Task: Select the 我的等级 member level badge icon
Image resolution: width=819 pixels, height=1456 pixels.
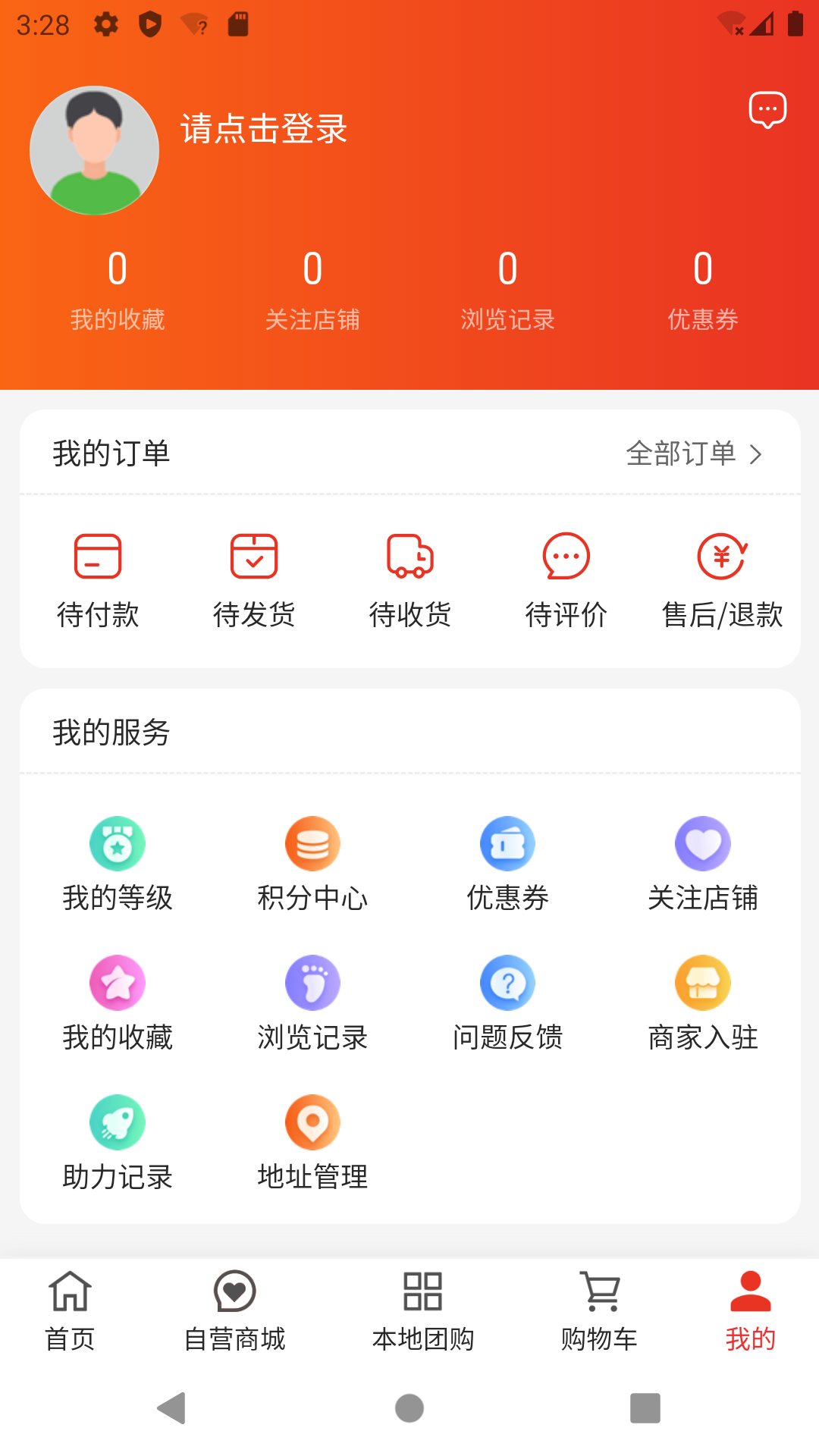Action: click(x=118, y=843)
